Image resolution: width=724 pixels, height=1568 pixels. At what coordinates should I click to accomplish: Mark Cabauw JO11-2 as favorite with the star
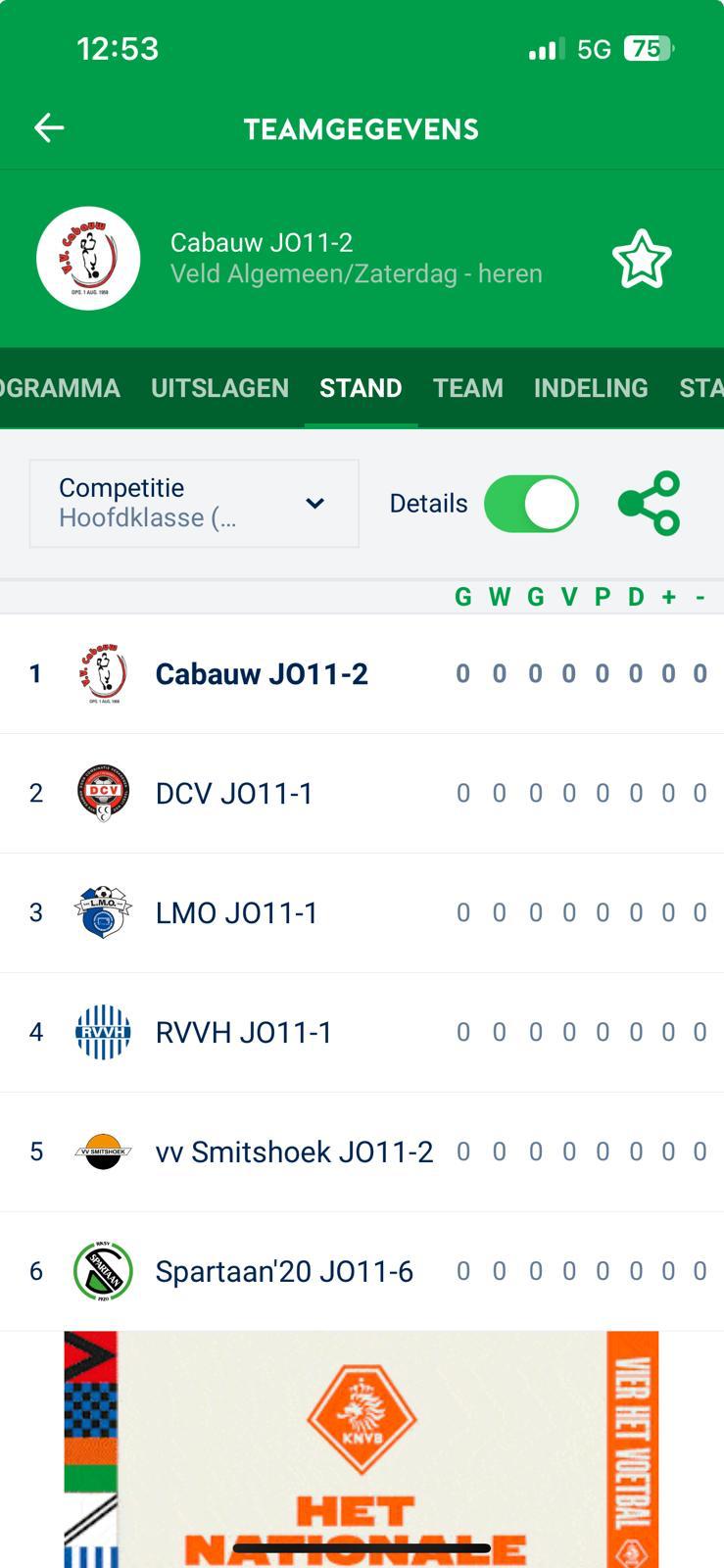coord(642,260)
